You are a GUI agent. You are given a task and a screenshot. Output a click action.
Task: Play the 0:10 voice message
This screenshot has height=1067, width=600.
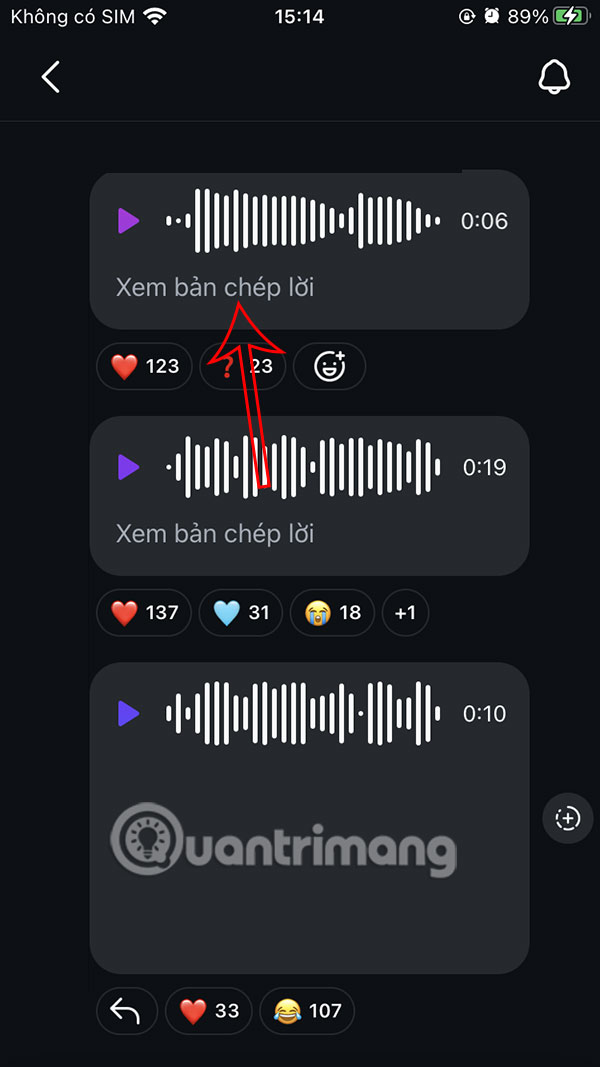tap(128, 713)
